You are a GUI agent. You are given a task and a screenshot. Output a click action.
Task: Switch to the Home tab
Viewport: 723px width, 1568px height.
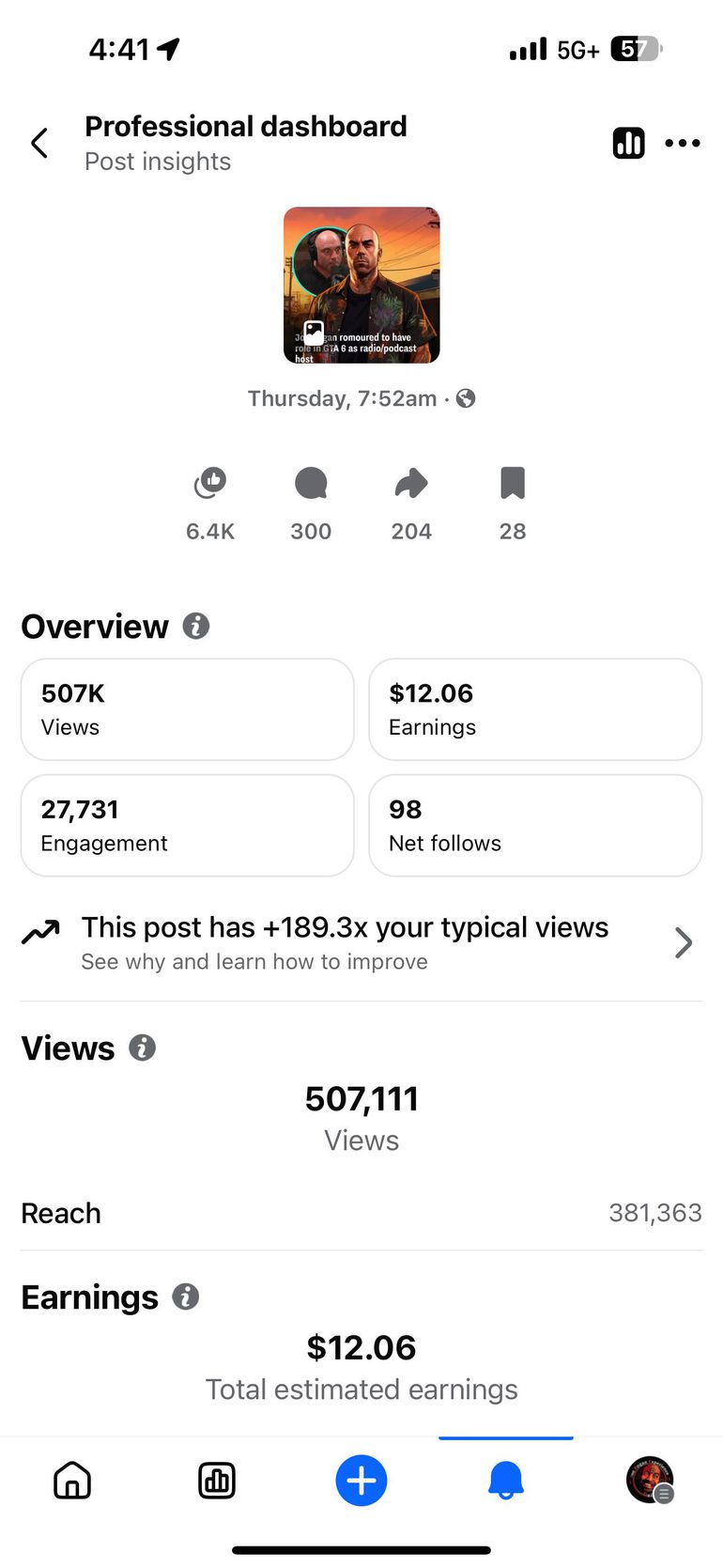(72, 1481)
